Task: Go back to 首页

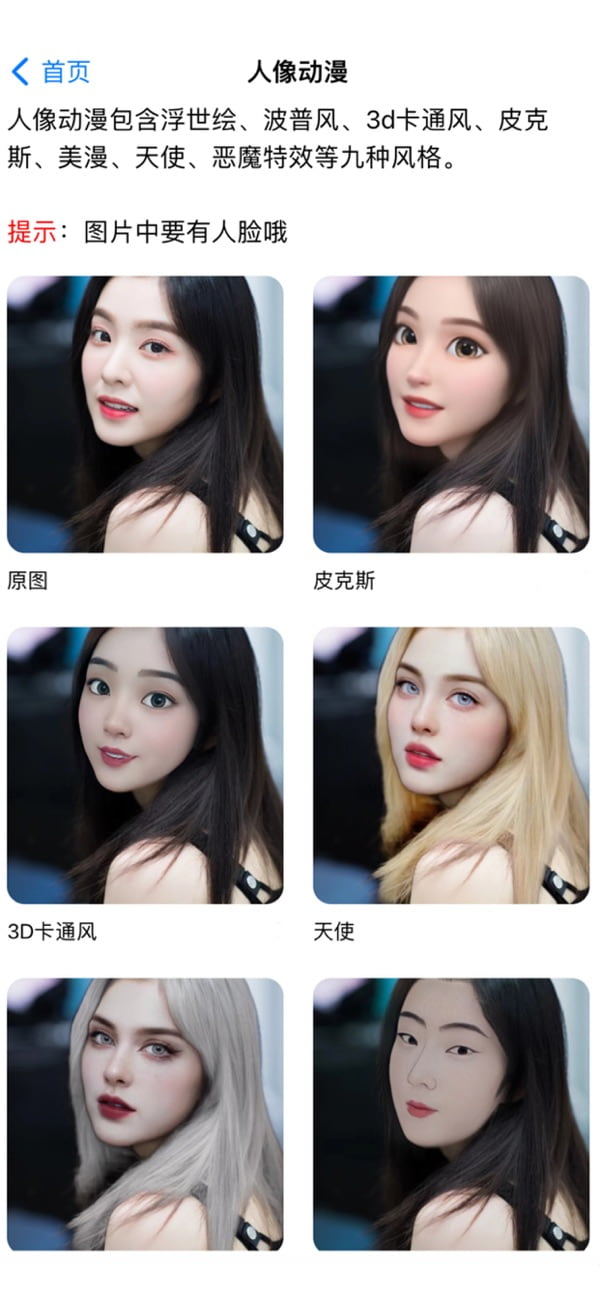Action: coord(50,72)
